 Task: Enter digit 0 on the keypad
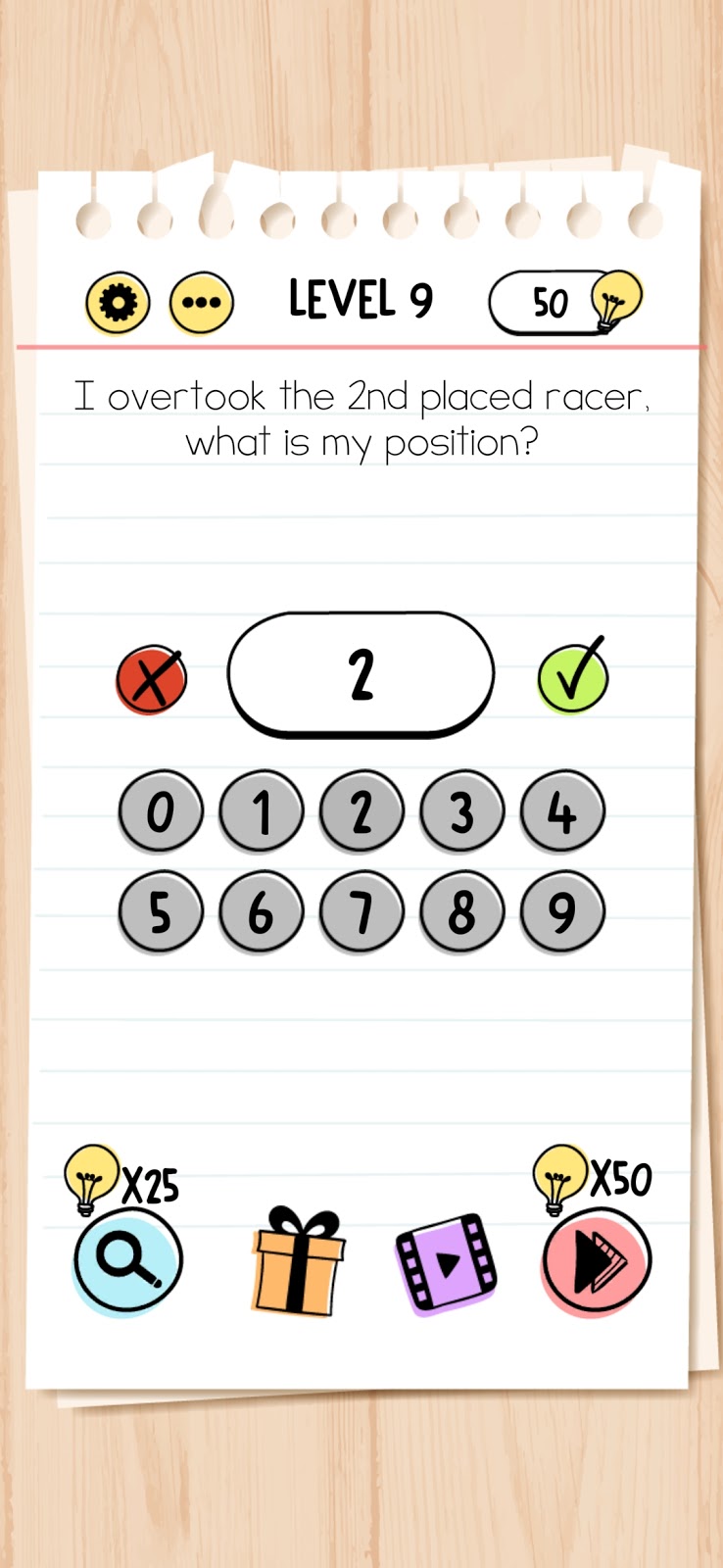[161, 811]
